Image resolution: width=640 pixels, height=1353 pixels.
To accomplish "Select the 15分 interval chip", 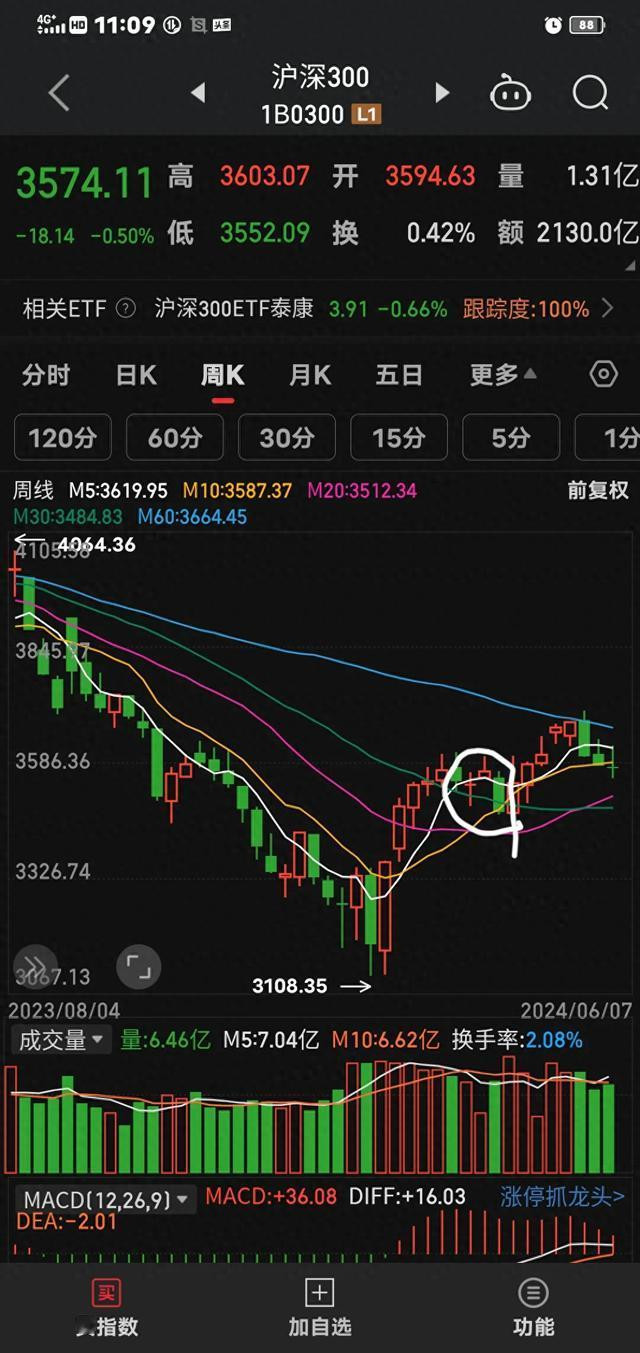I will (399, 437).
